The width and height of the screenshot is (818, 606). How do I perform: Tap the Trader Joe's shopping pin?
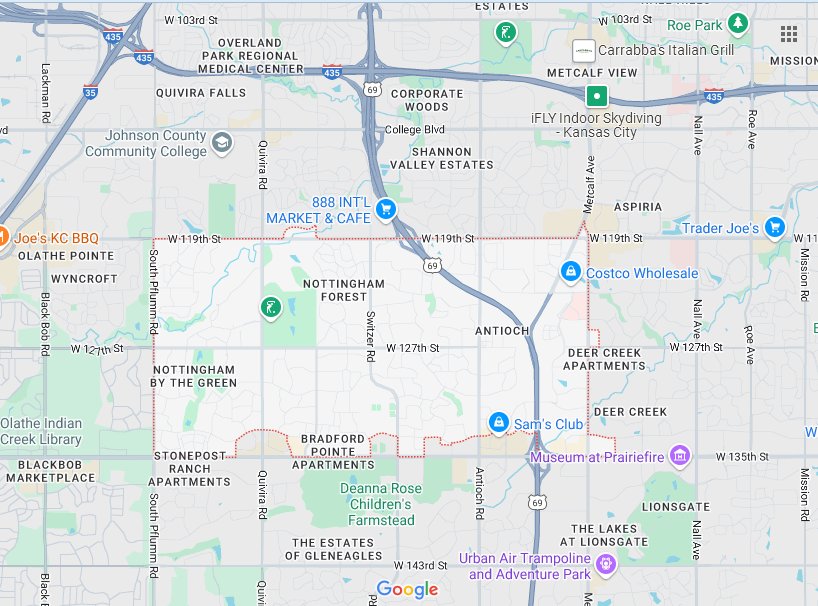(774, 228)
